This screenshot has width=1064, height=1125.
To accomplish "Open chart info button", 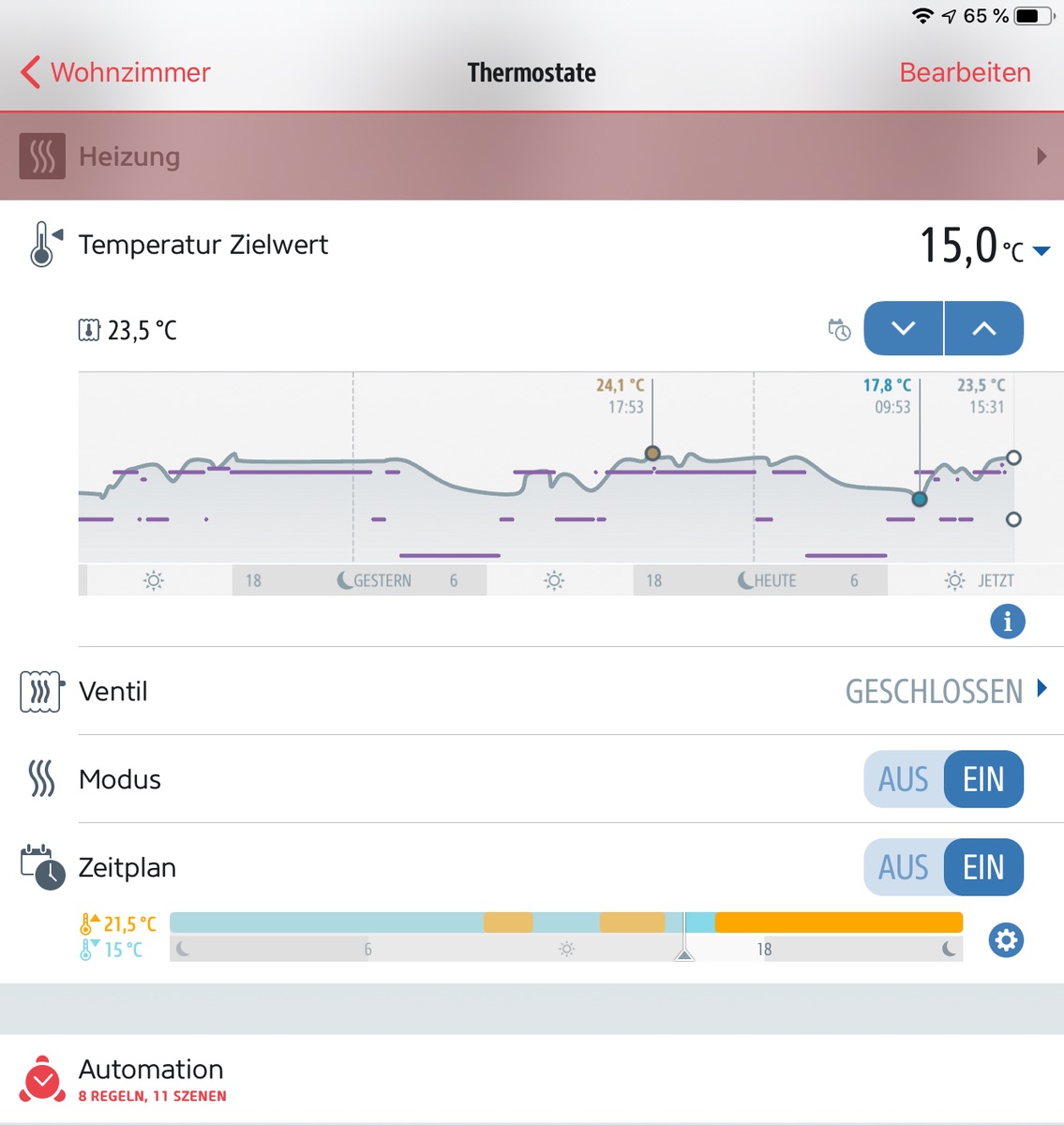I will click(x=1007, y=622).
